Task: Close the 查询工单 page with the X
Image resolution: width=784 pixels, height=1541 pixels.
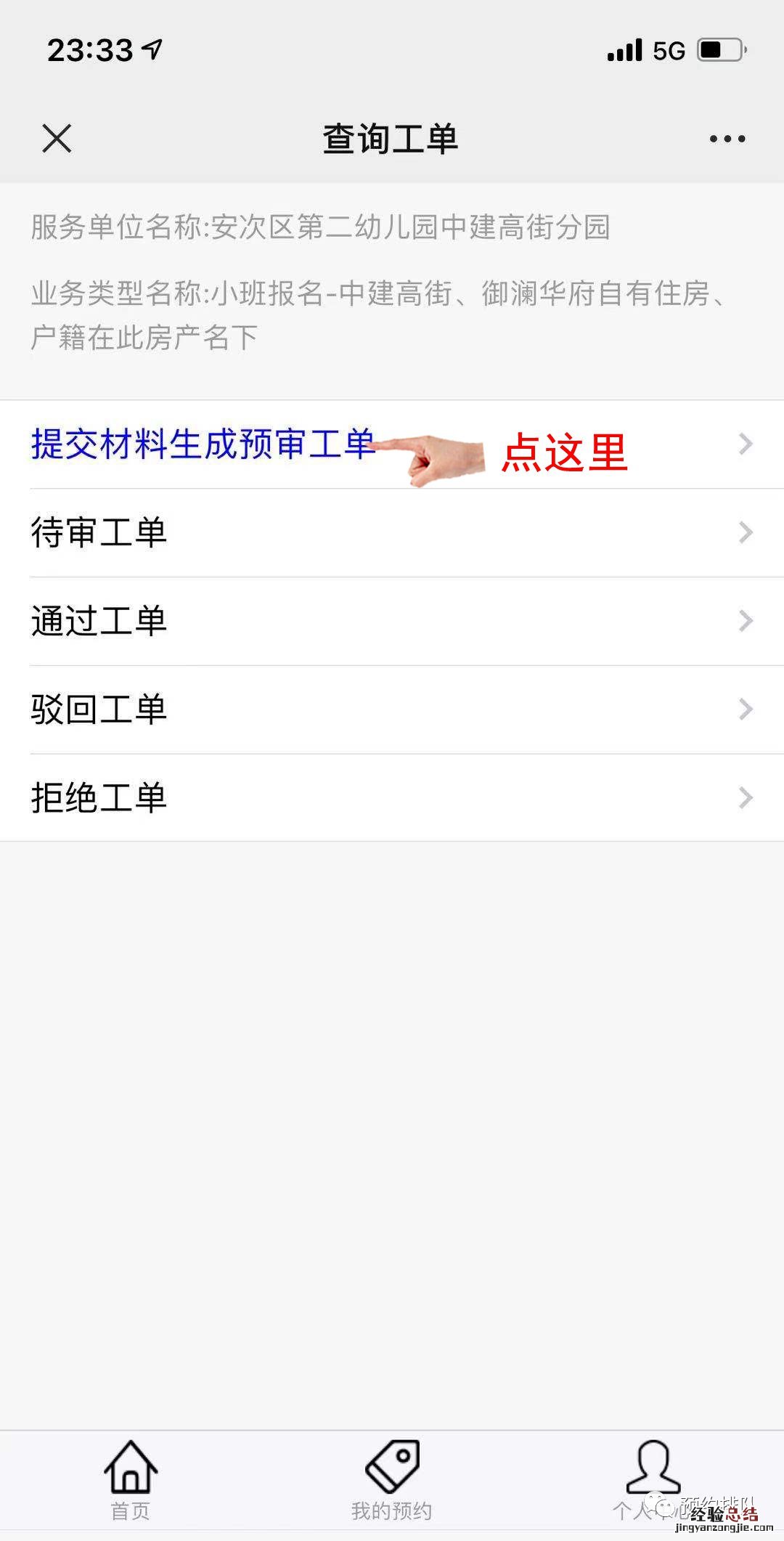Action: point(57,138)
